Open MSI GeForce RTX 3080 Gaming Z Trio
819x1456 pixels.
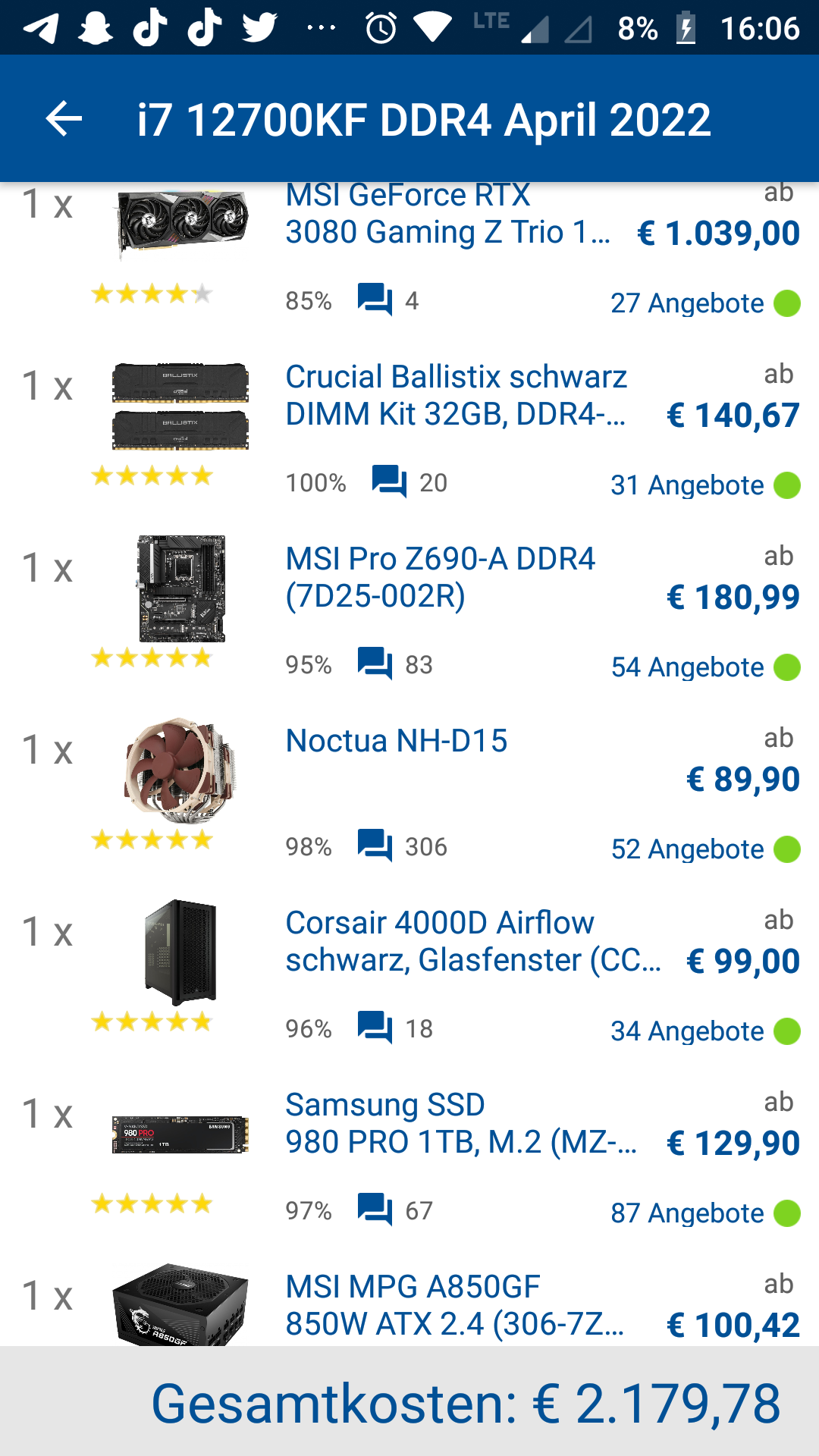click(x=447, y=215)
